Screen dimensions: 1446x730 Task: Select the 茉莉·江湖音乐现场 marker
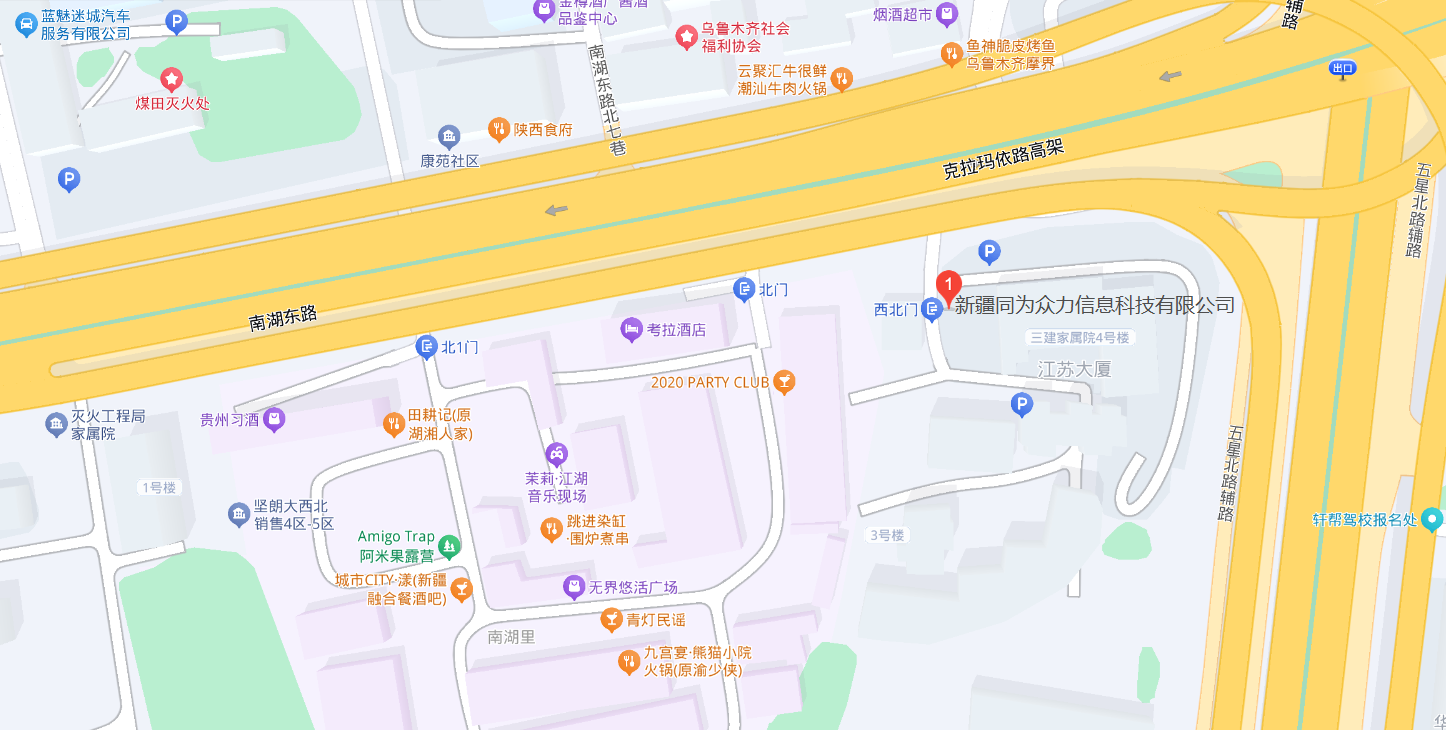(556, 455)
